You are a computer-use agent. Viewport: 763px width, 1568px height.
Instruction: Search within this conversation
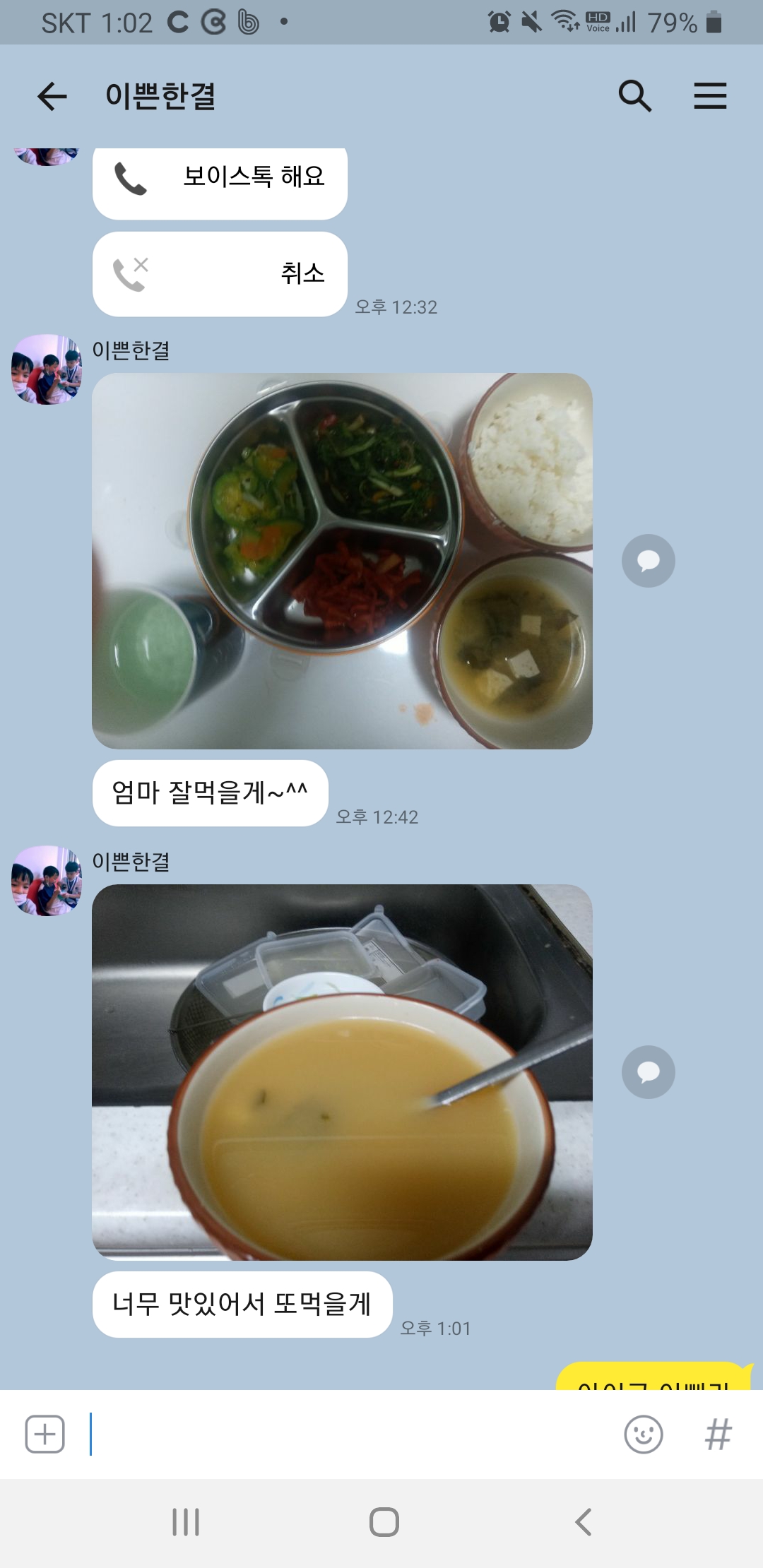[634, 96]
